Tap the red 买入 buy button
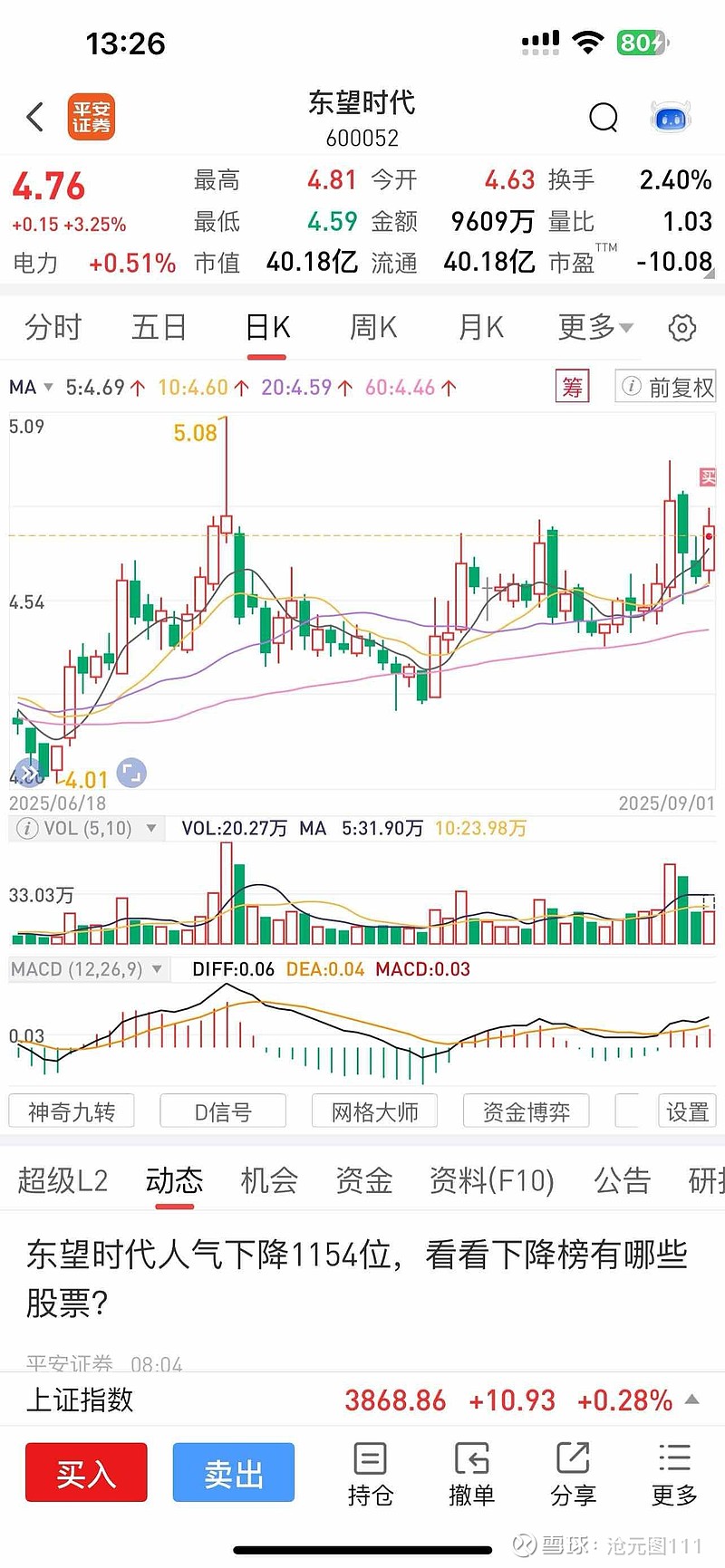725x1568 pixels. [86, 1472]
